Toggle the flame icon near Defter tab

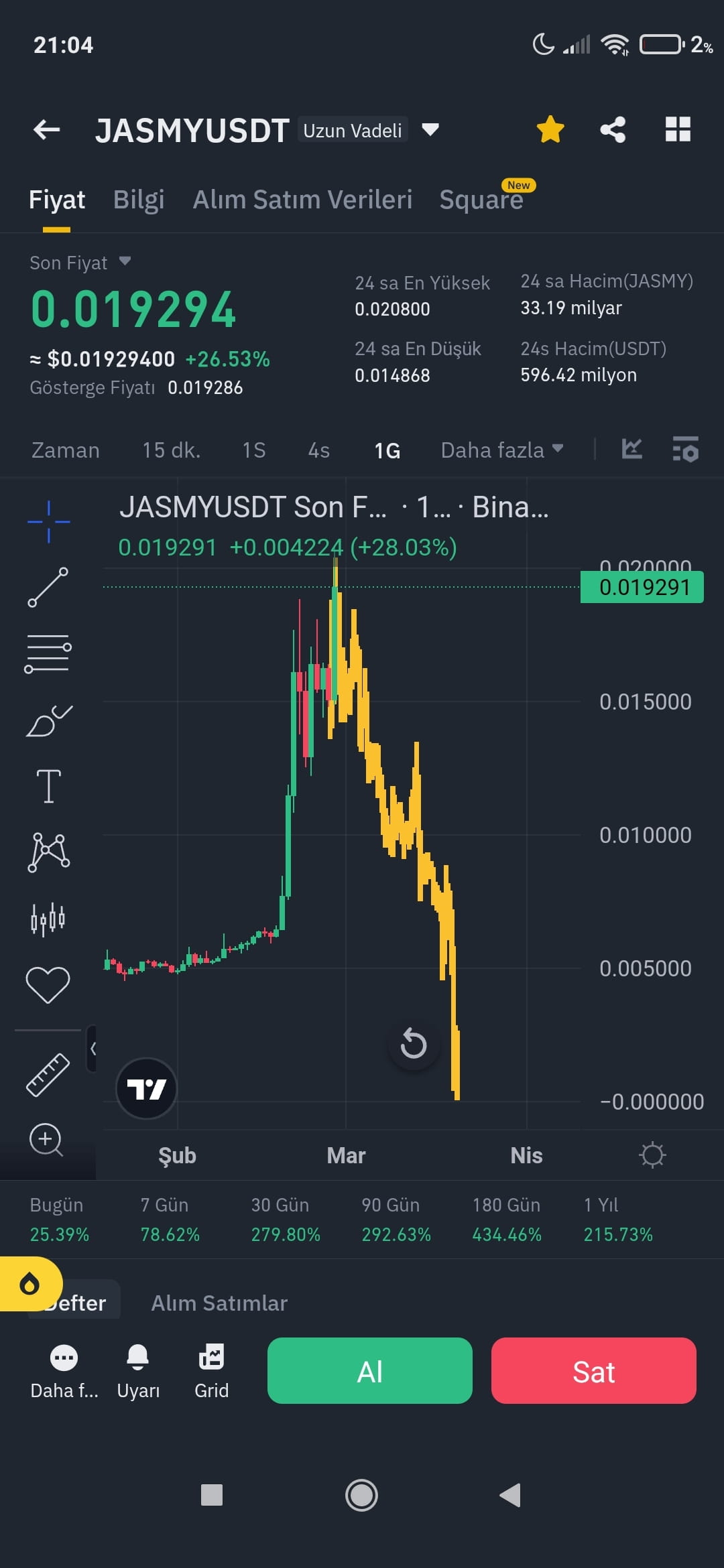tap(31, 1282)
